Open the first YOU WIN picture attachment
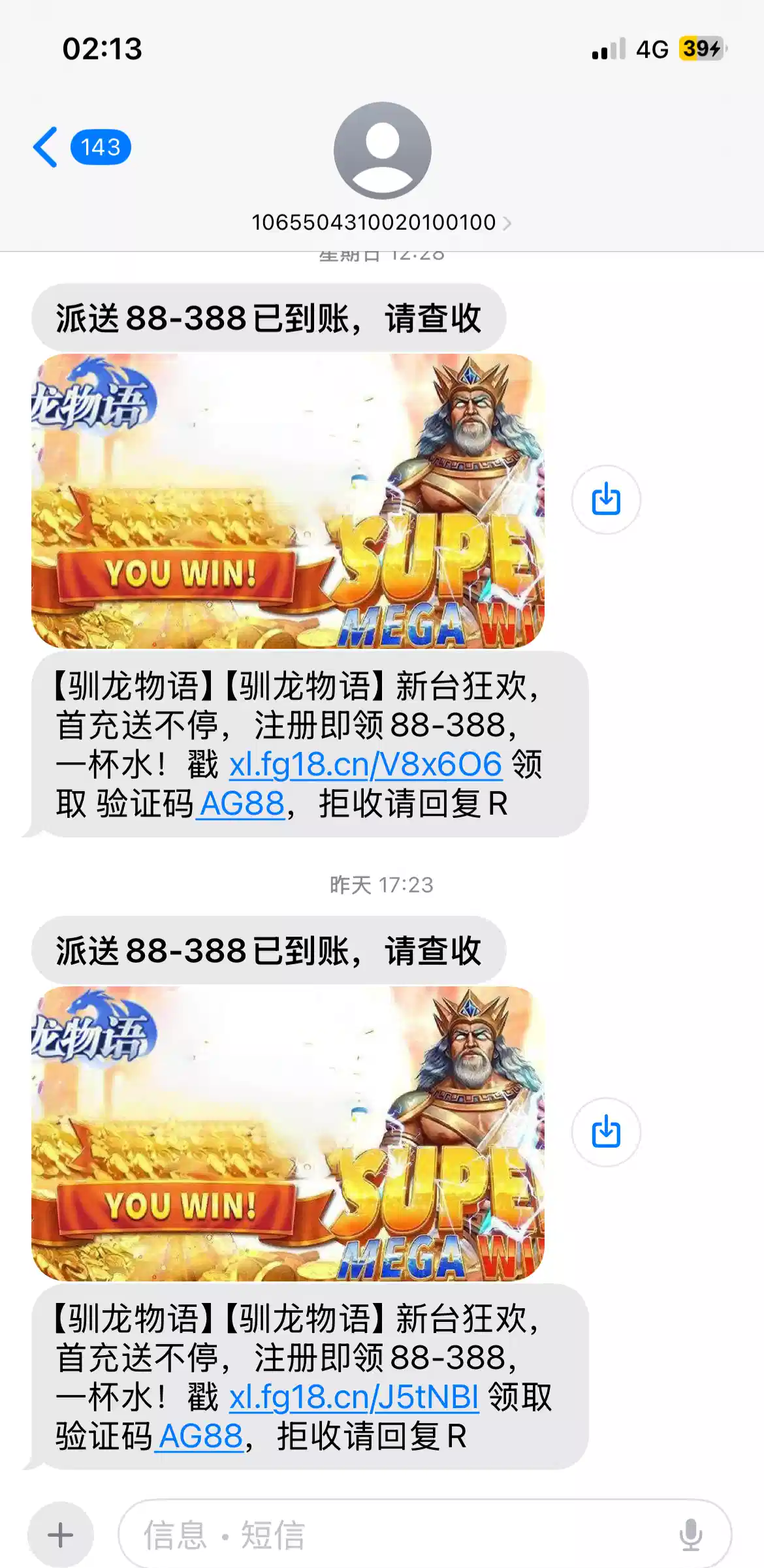The width and height of the screenshot is (764, 1568). [287, 501]
